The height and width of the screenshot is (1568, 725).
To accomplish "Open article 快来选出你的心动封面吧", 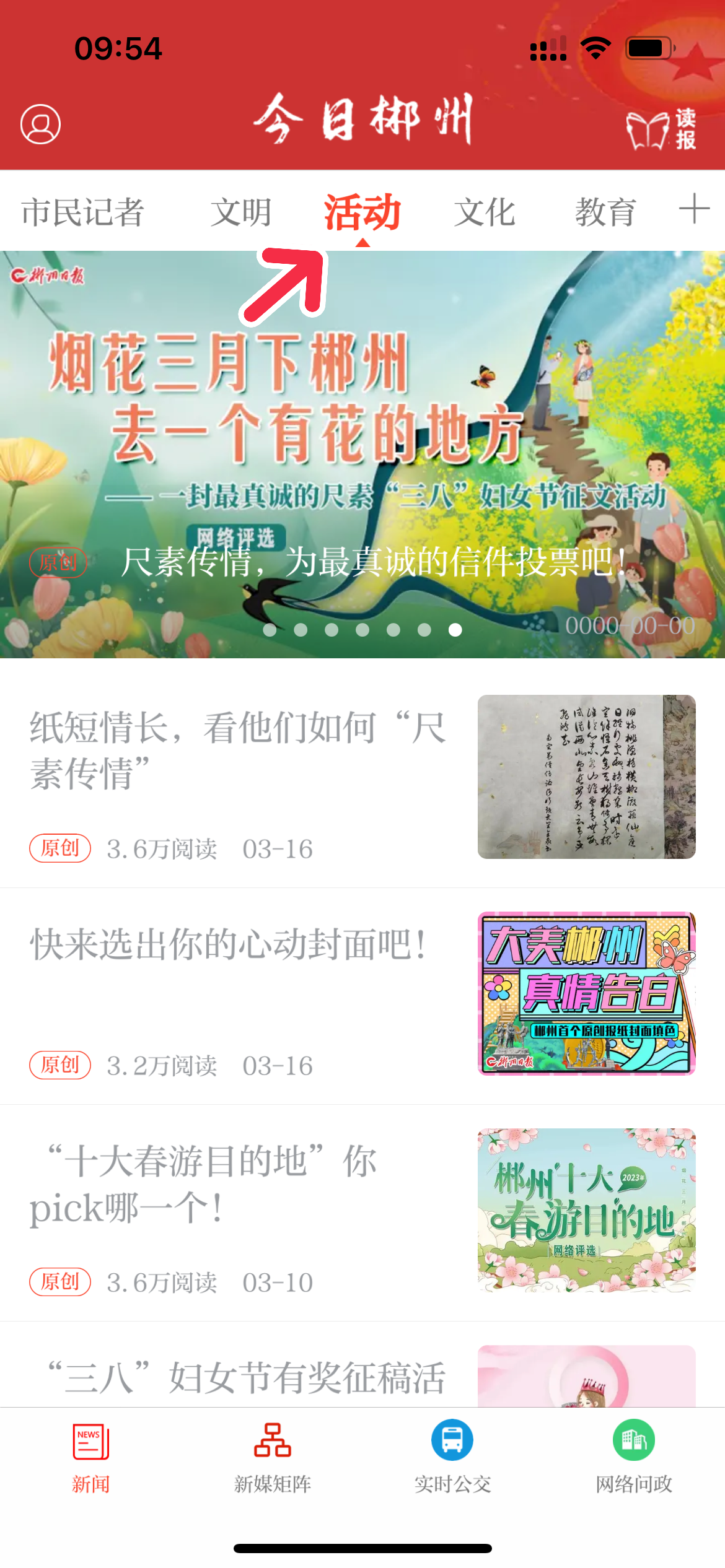I will pos(229,945).
